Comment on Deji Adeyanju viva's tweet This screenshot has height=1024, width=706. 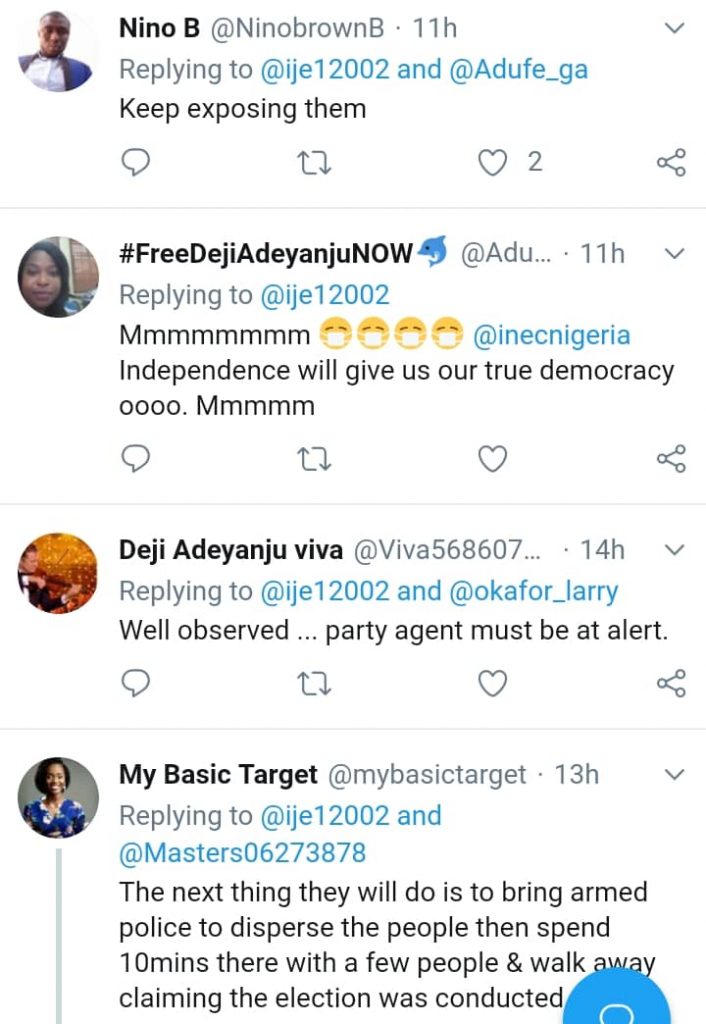(x=135, y=683)
